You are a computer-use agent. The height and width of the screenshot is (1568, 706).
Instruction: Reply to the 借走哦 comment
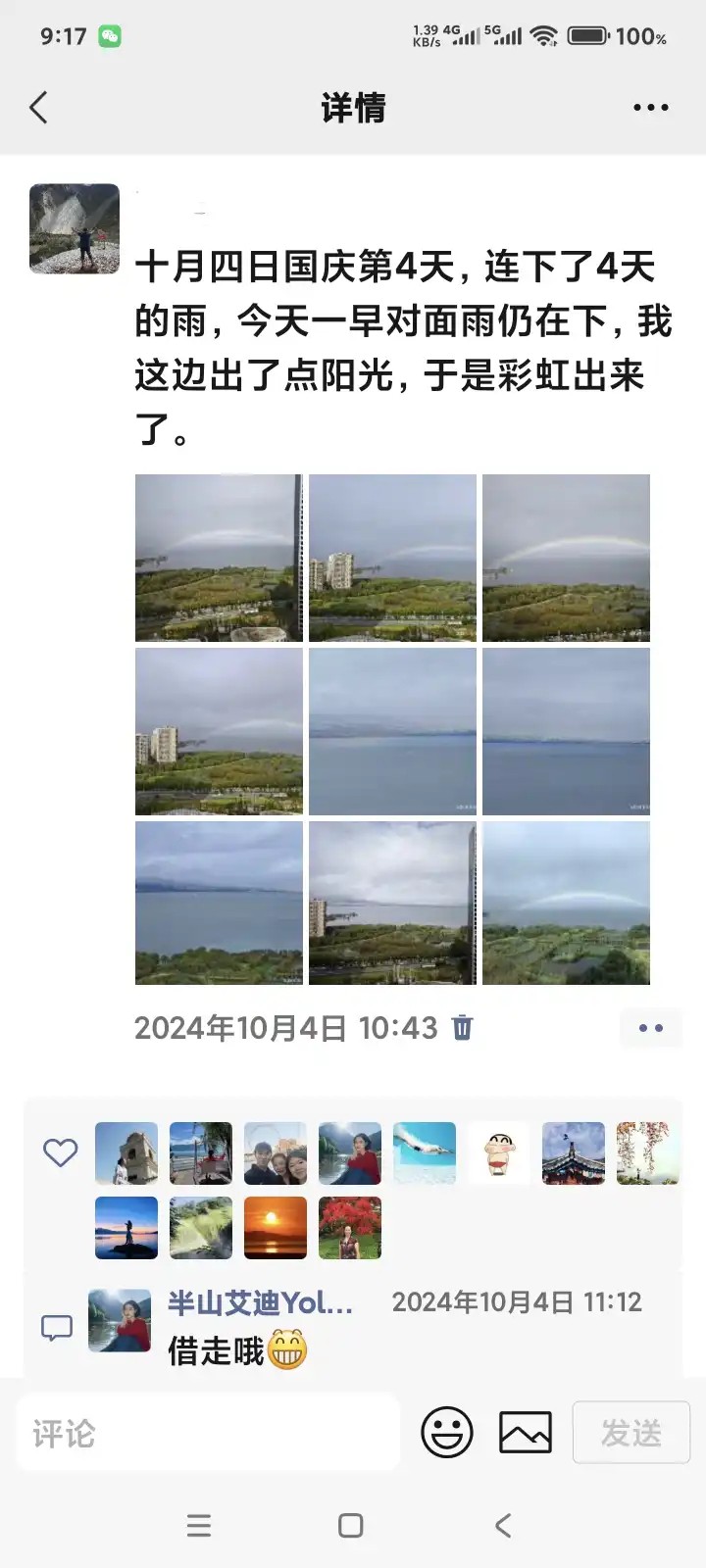pyautogui.click(x=216, y=1351)
